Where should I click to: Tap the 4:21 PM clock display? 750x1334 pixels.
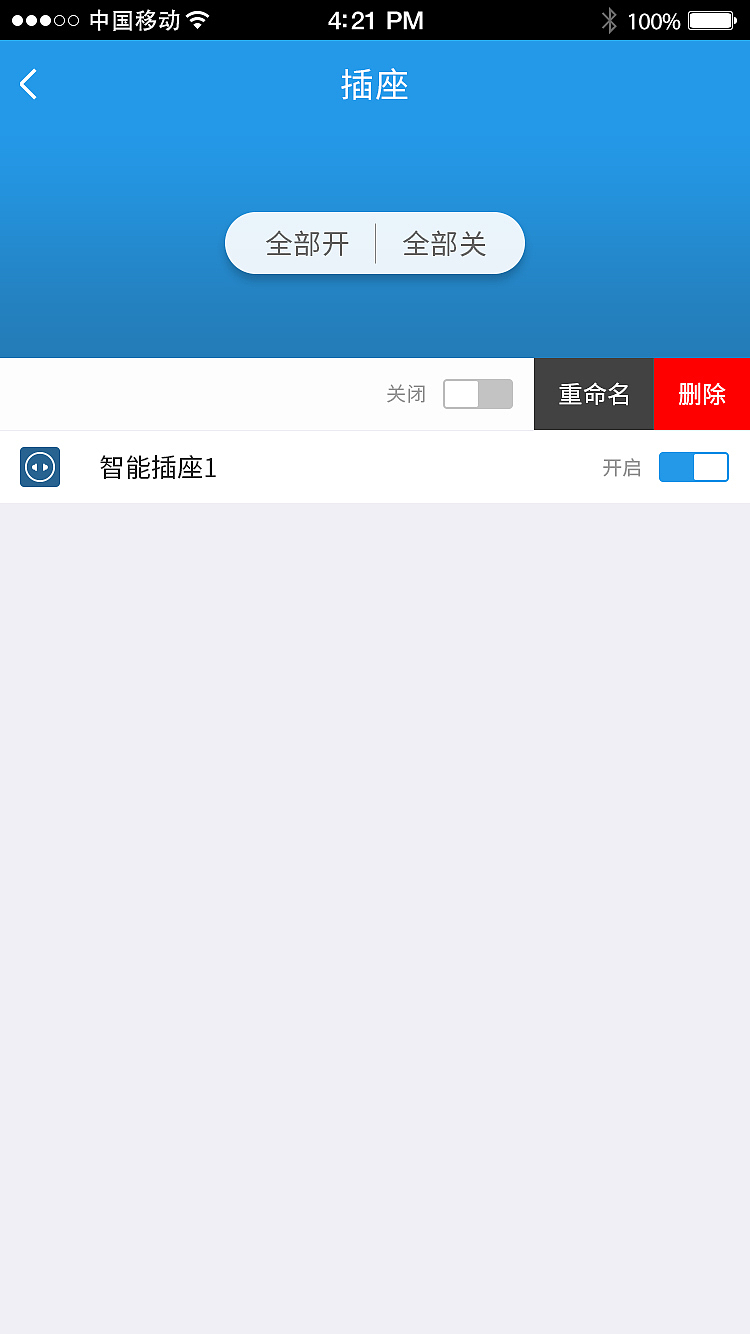375,19
